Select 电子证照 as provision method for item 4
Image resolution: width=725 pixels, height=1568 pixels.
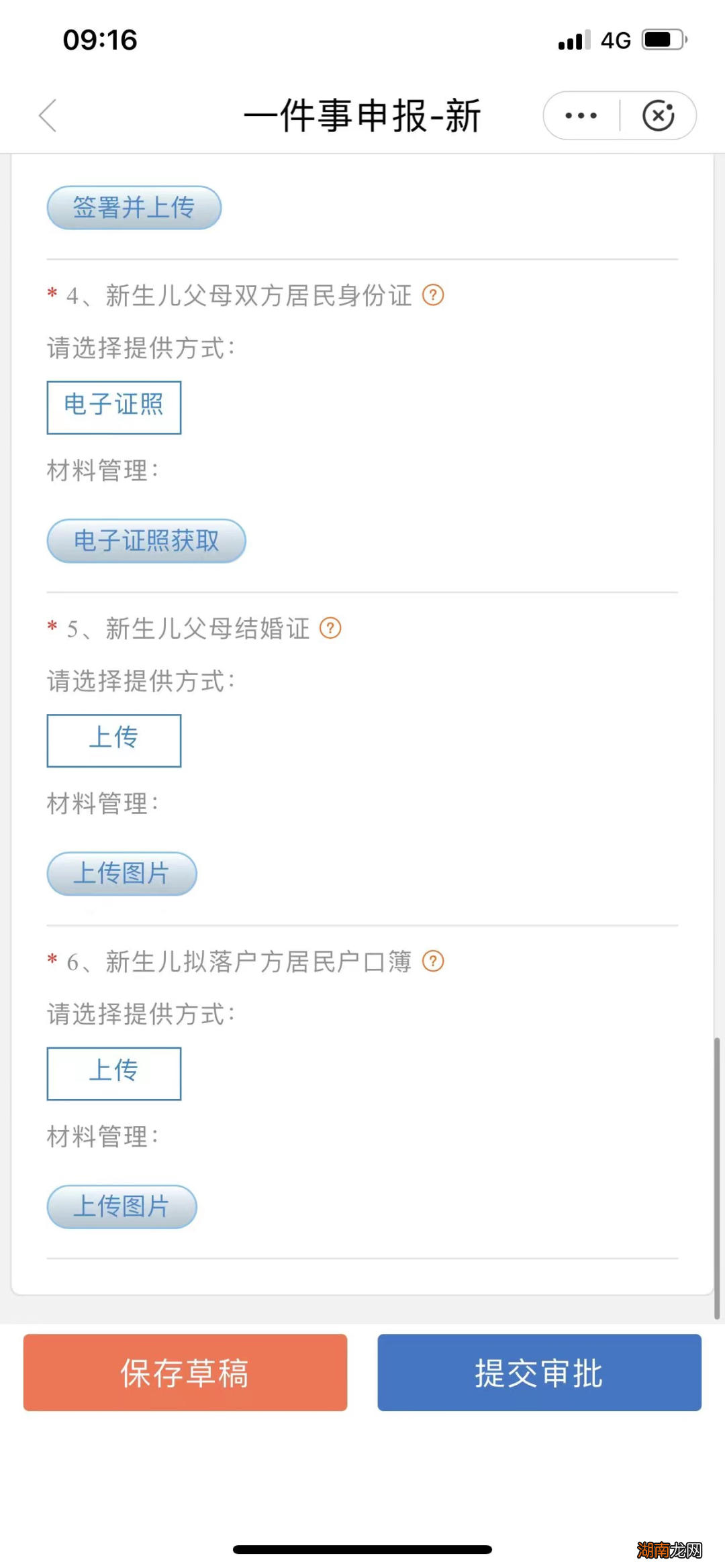[113, 407]
